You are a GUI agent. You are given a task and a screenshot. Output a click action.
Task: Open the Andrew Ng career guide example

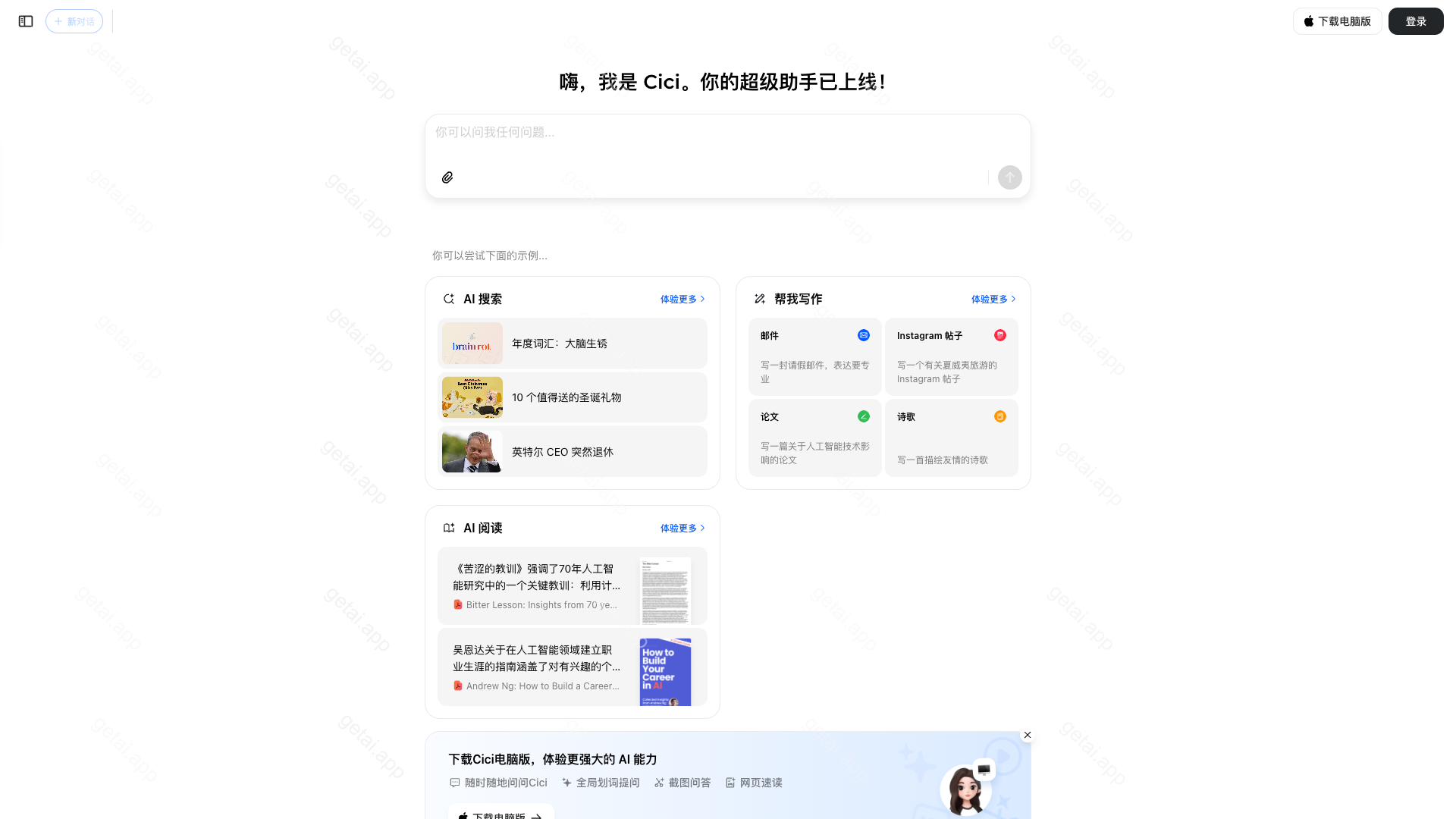coord(572,667)
